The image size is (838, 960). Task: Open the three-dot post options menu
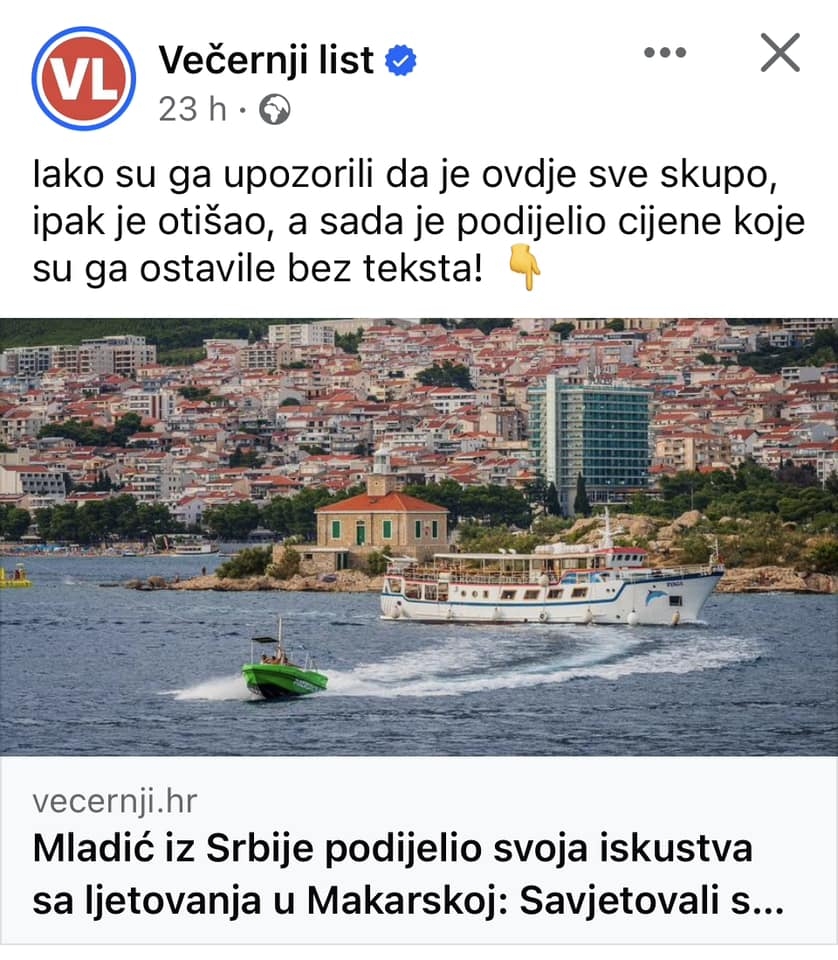[x=664, y=52]
